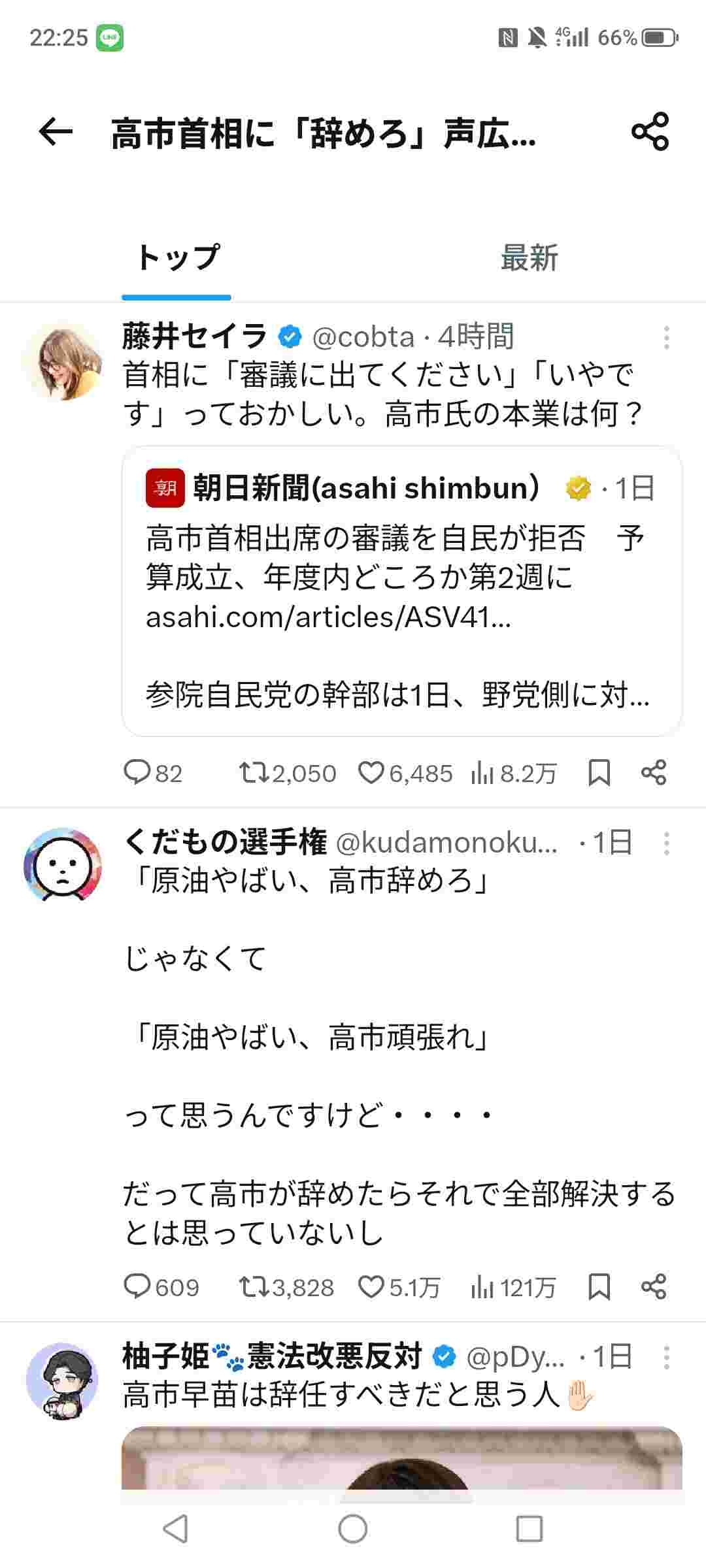Open overflow menu on 藤井セイラ's post

click(666, 338)
